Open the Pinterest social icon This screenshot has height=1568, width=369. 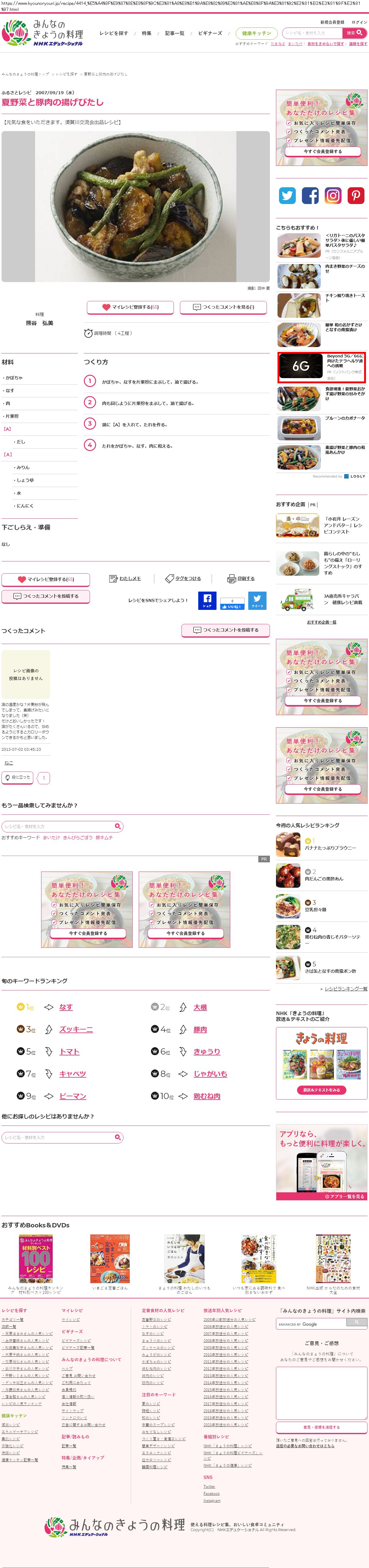pos(356,195)
